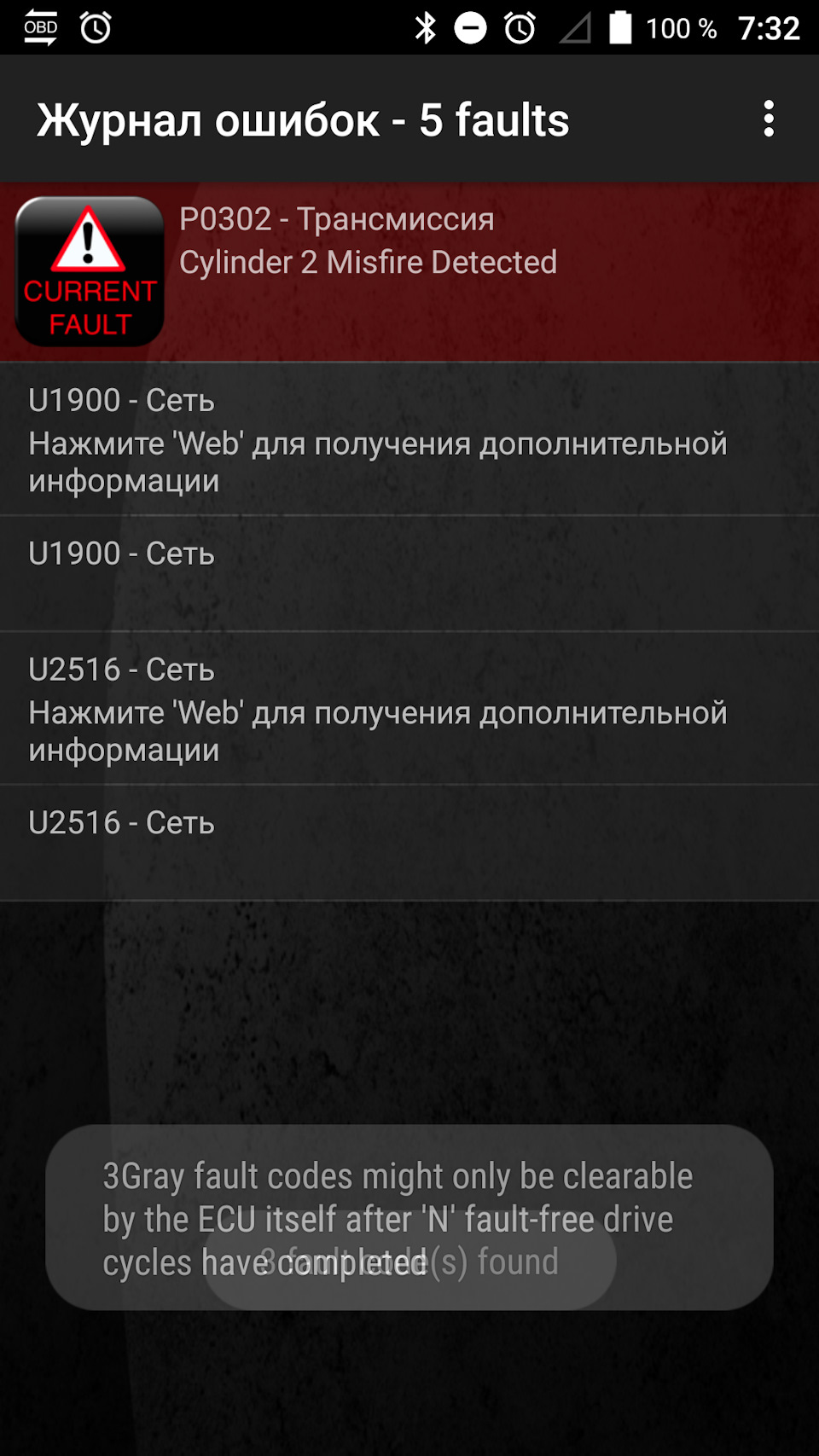
Task: Tap 'Нажмите Web' text under U2516 fault
Action: pyautogui.click(x=378, y=729)
